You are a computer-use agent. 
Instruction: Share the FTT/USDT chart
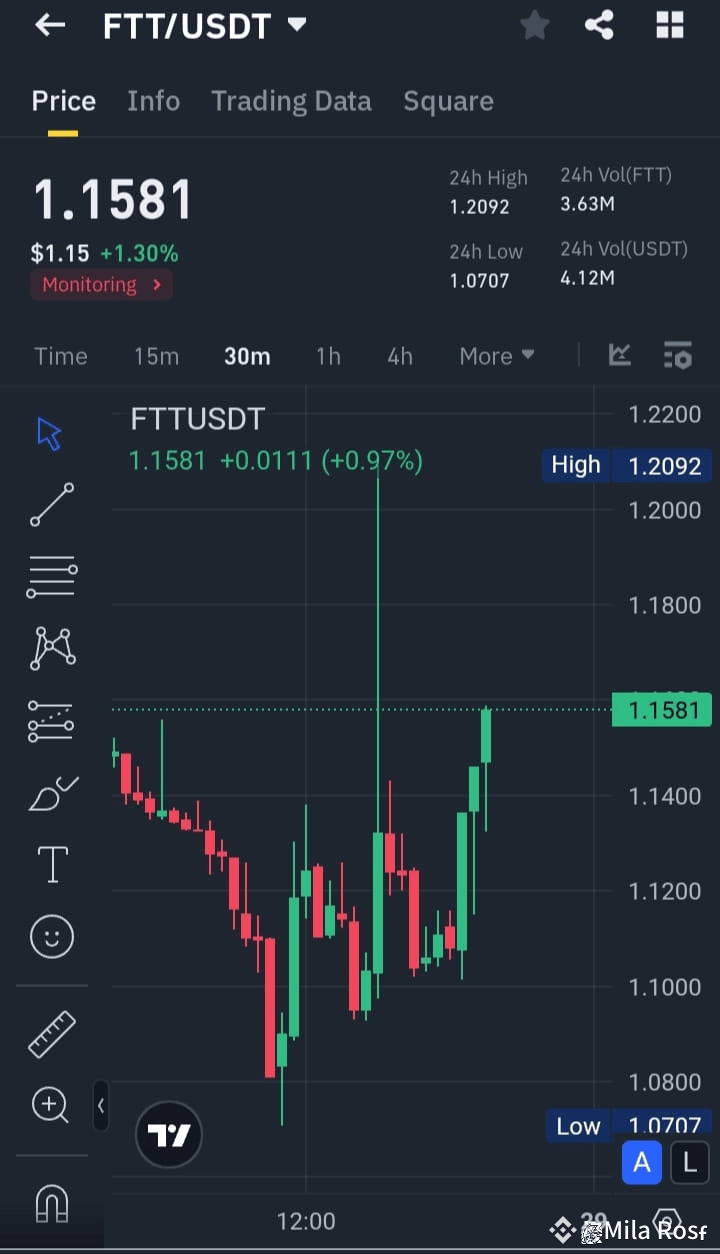coord(599,25)
